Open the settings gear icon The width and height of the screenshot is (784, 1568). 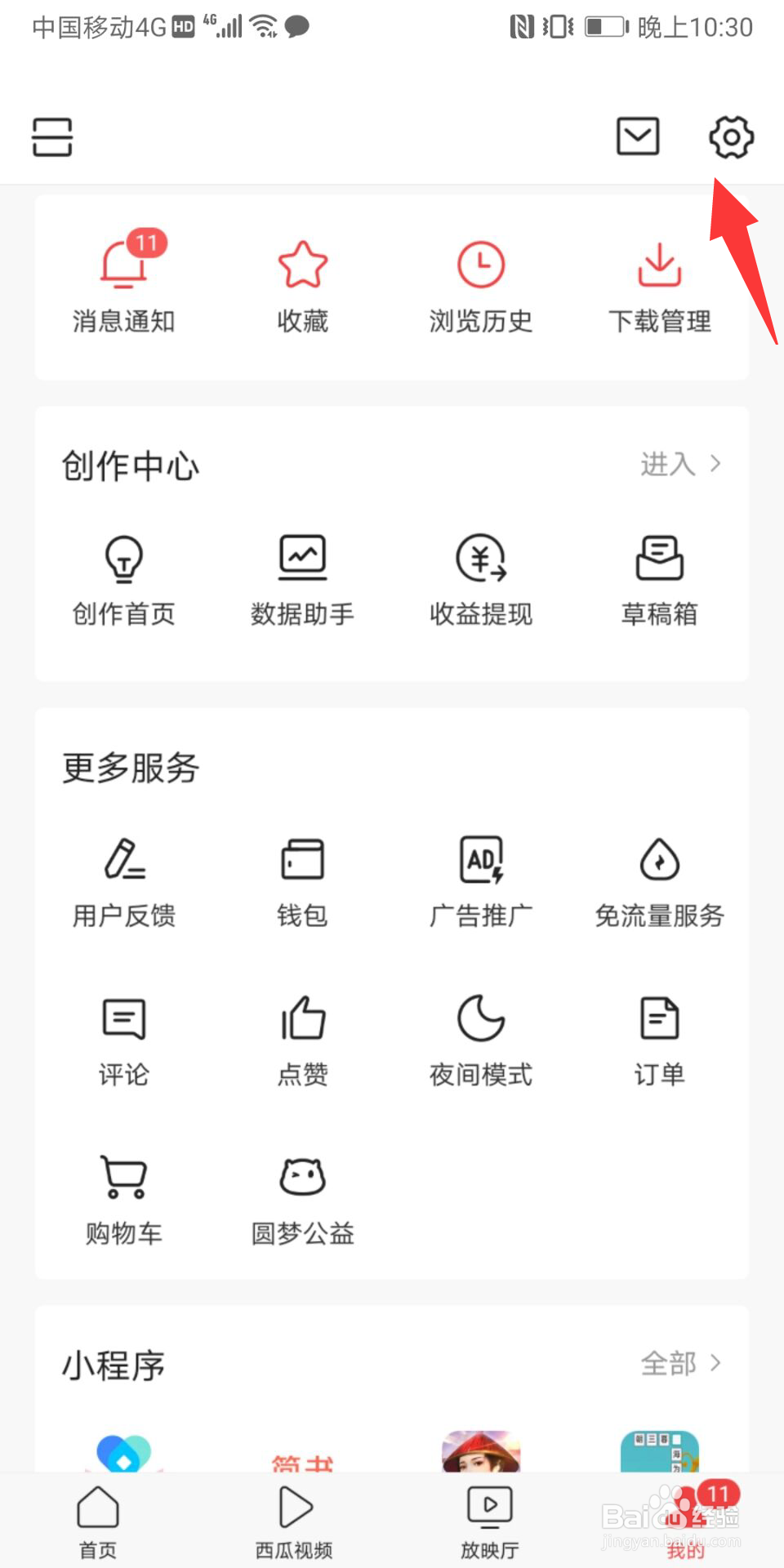click(731, 136)
